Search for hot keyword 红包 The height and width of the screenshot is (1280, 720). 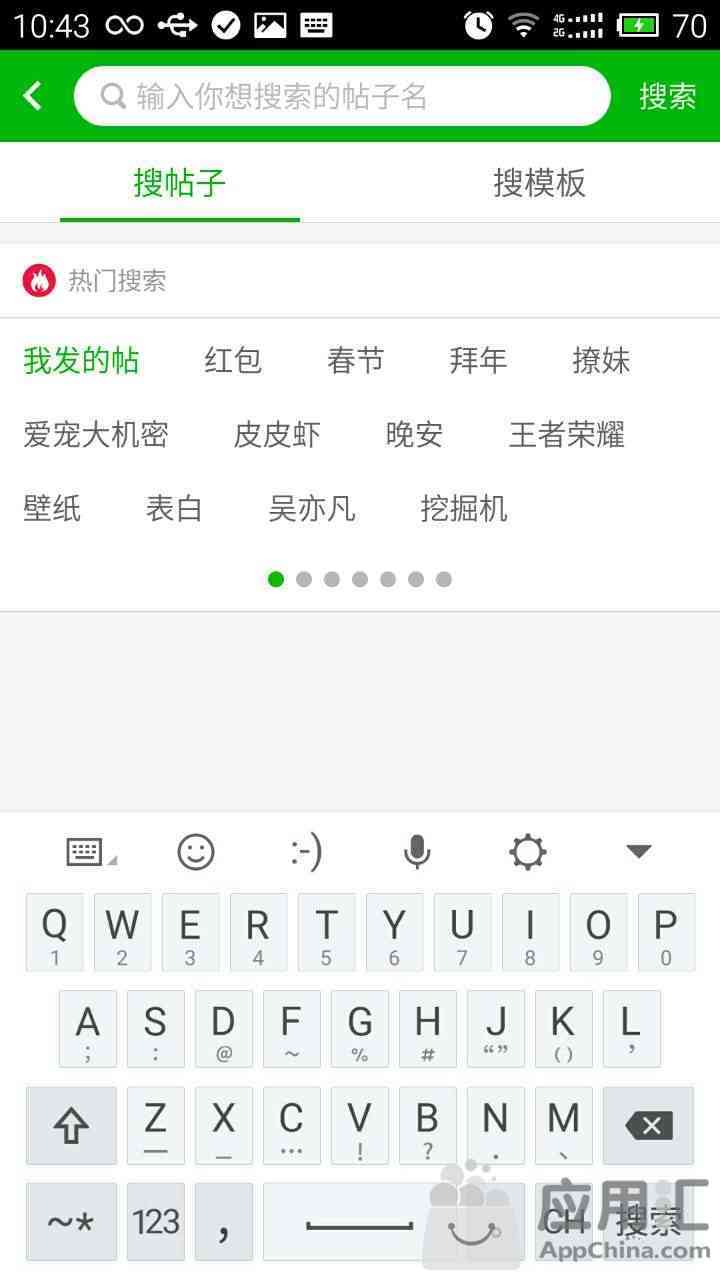[x=233, y=360]
